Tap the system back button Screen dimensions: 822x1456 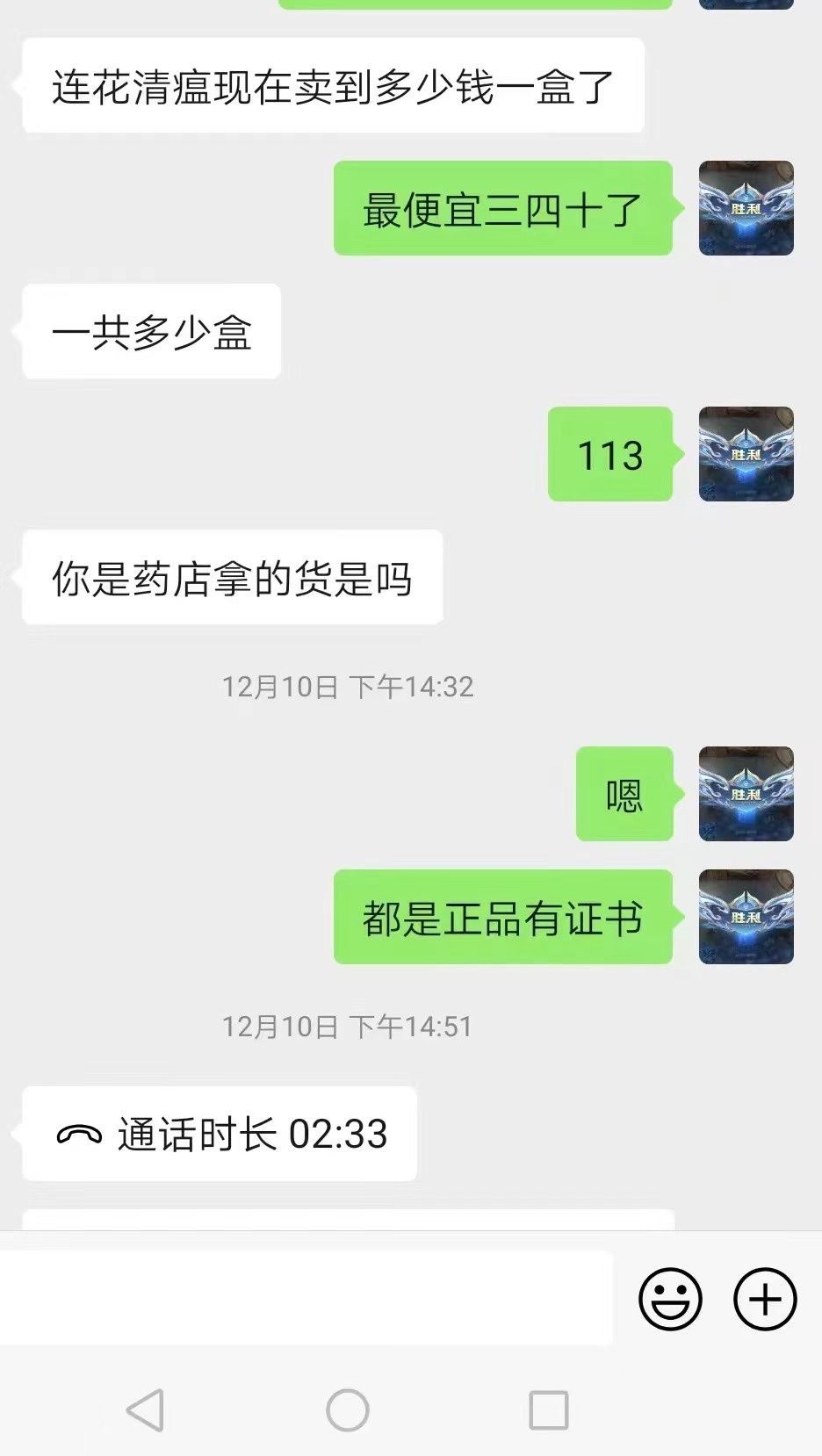[x=146, y=1410]
